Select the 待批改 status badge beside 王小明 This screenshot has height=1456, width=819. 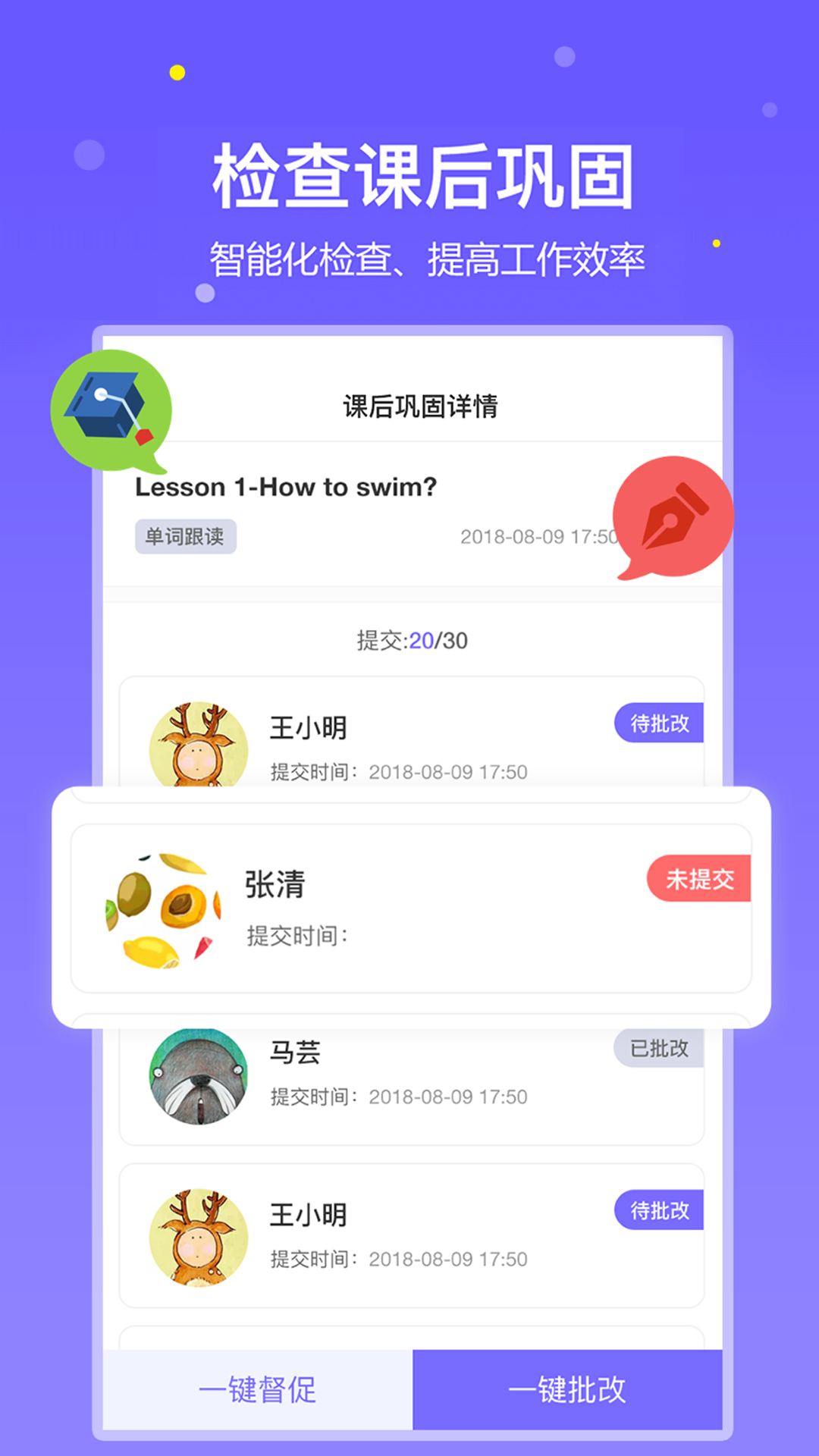[657, 723]
